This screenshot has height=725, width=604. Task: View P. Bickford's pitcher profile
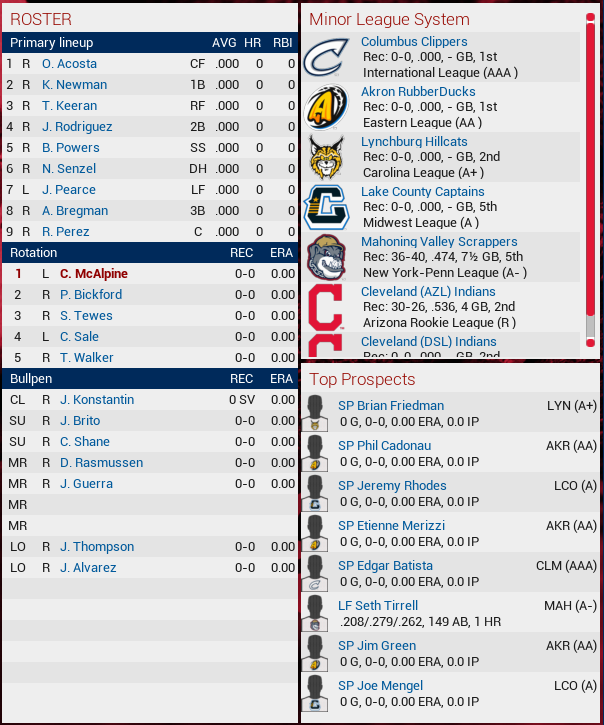pos(91,295)
